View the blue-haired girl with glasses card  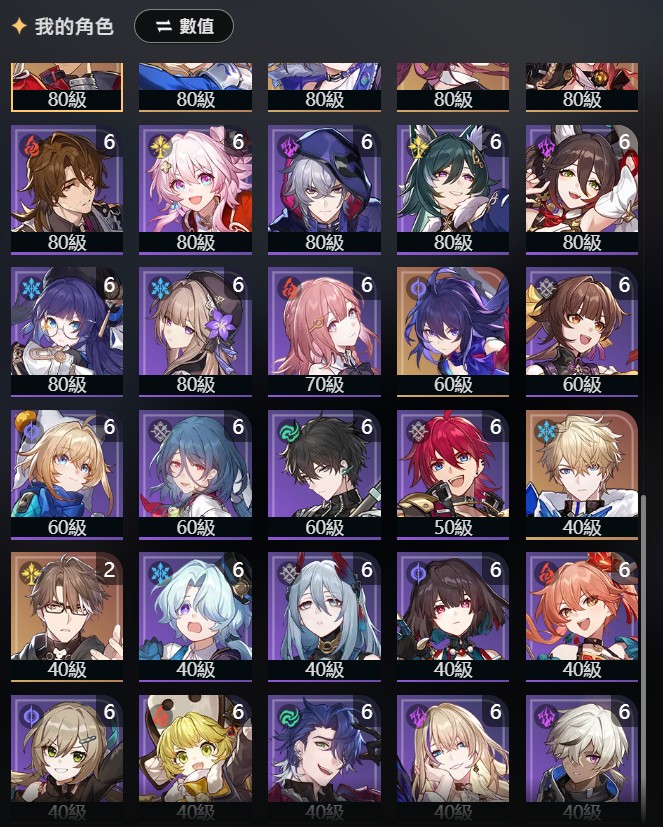pyautogui.click(x=67, y=330)
